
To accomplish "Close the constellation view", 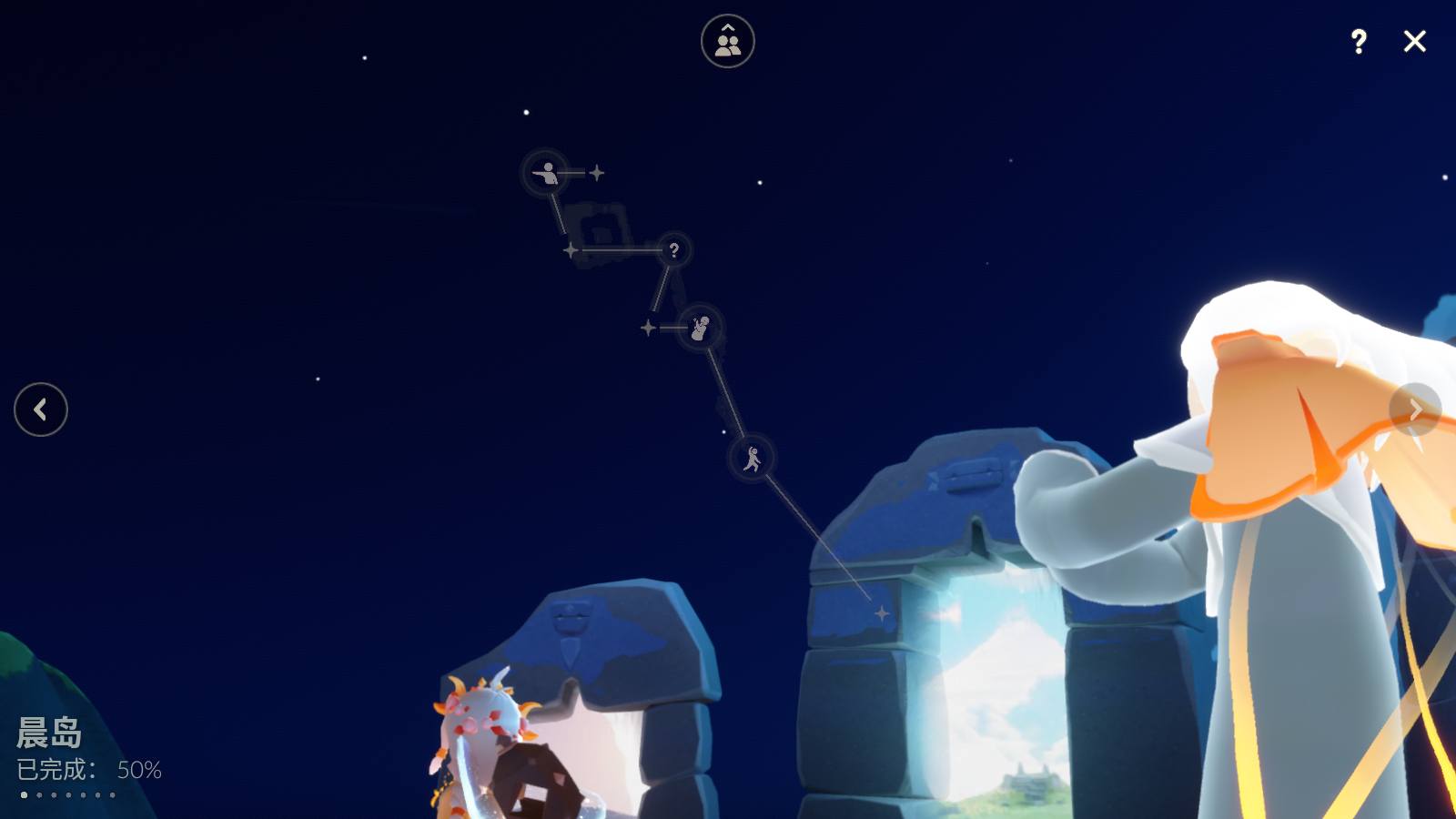I will coord(1415,41).
